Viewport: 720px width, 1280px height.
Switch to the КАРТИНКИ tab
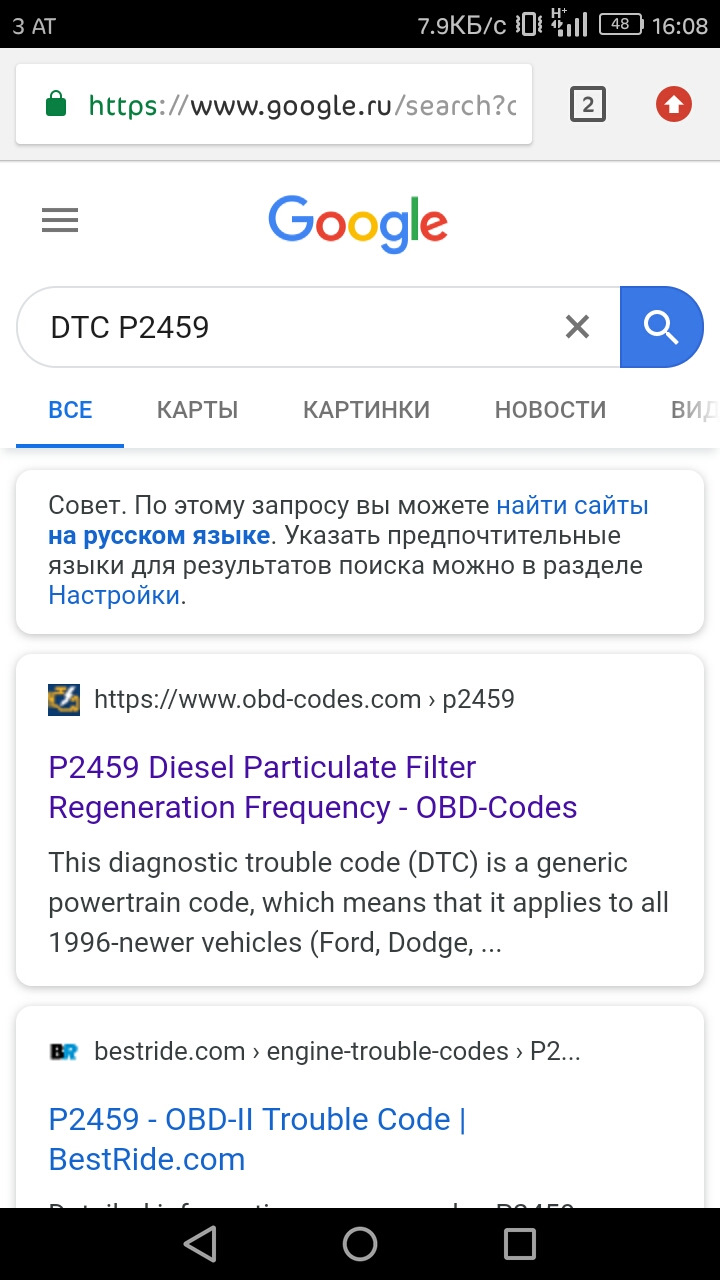click(366, 409)
